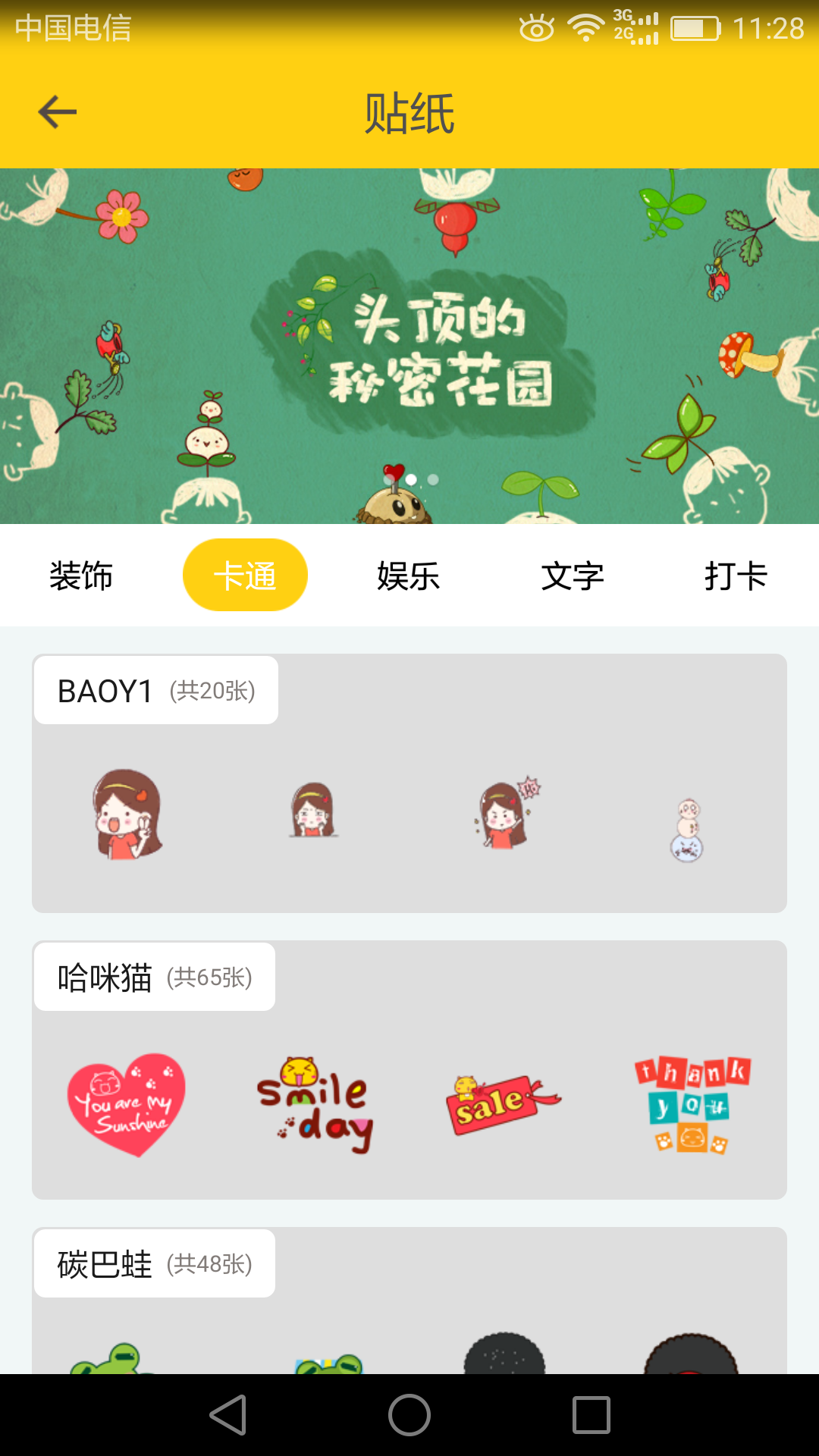Open the 文字 sticker category

pyautogui.click(x=573, y=576)
